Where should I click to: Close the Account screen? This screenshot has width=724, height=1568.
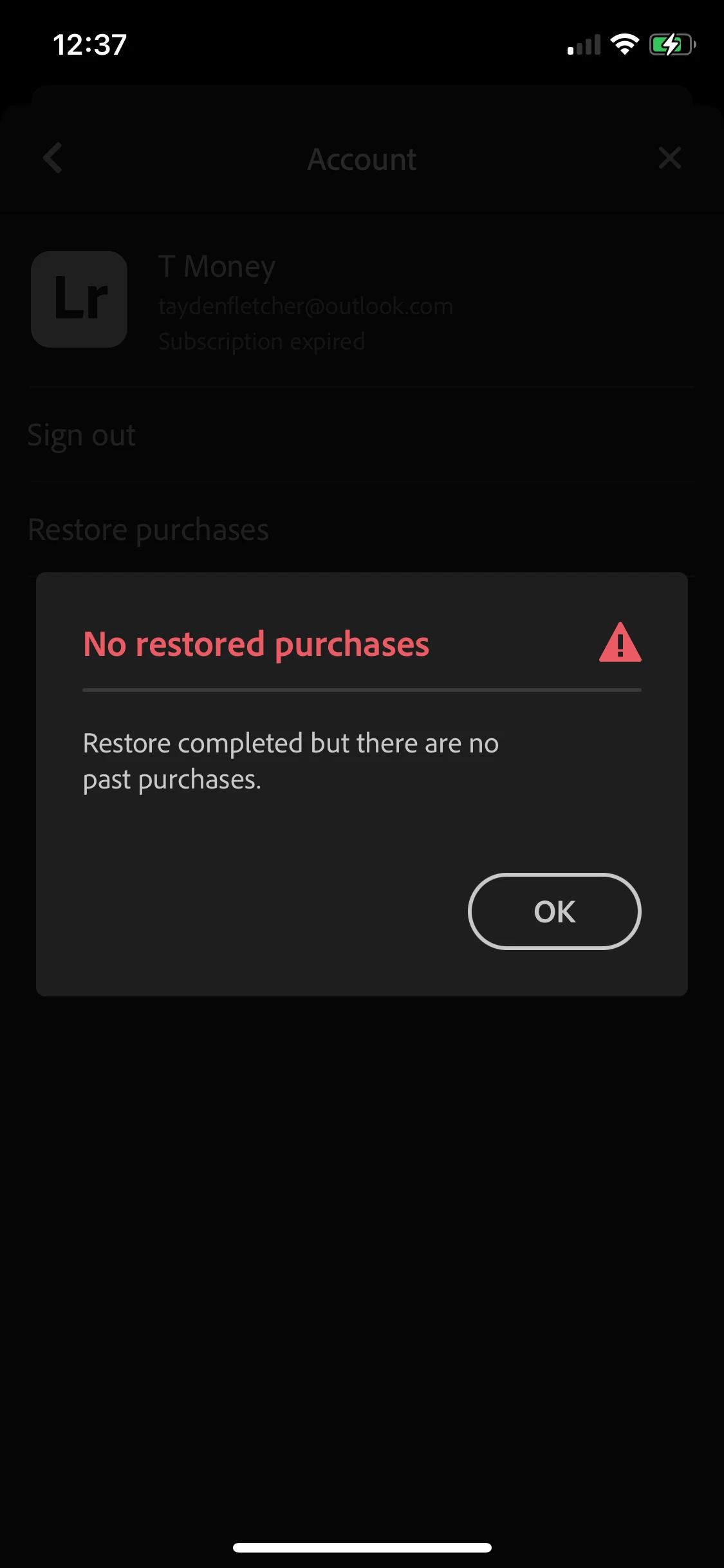[669, 158]
